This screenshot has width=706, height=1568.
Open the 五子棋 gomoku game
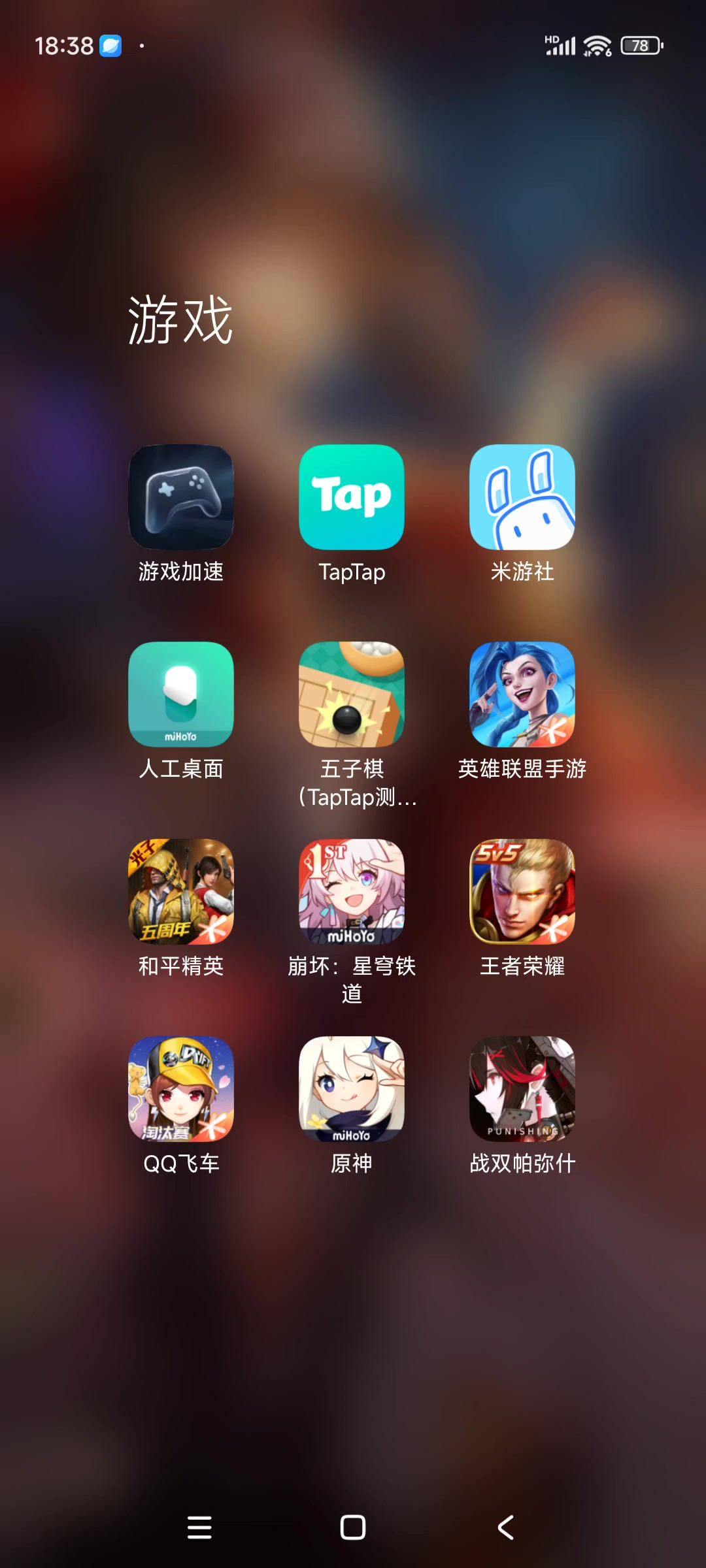click(352, 694)
